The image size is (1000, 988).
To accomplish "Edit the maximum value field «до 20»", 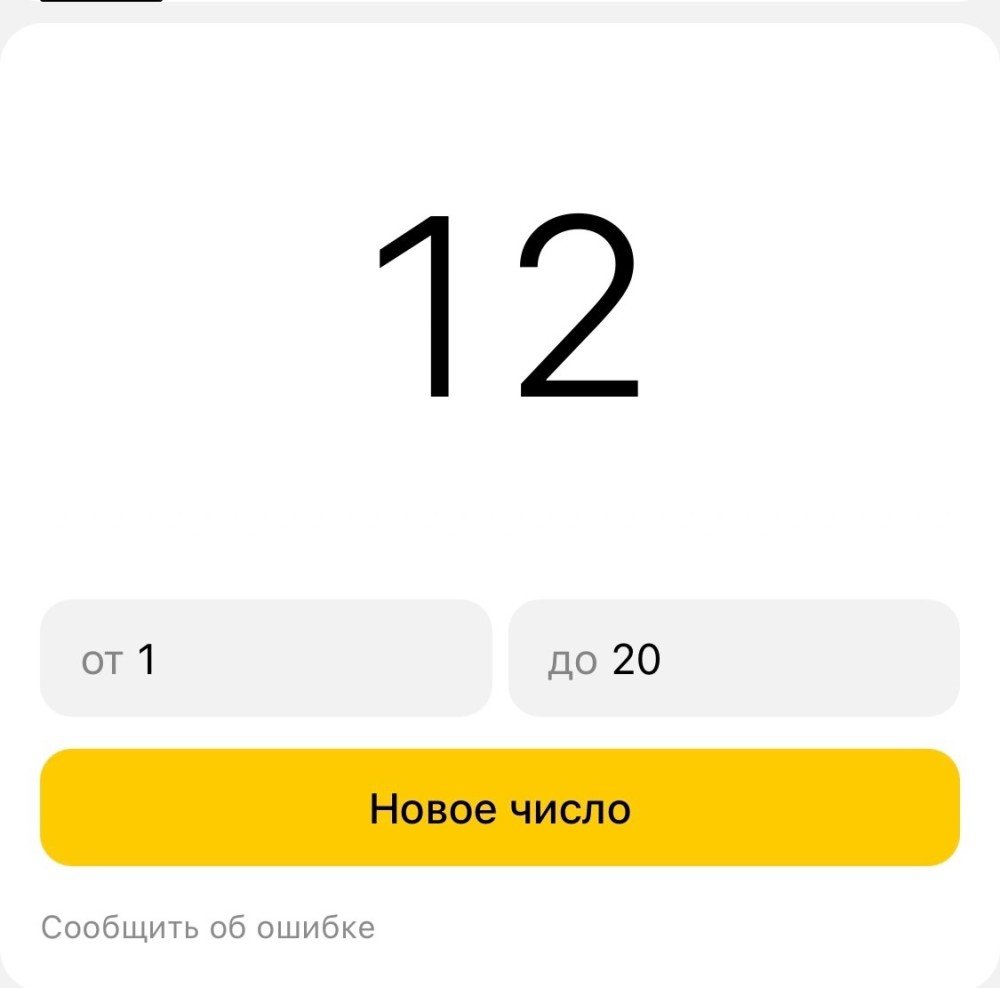I will pyautogui.click(x=733, y=659).
